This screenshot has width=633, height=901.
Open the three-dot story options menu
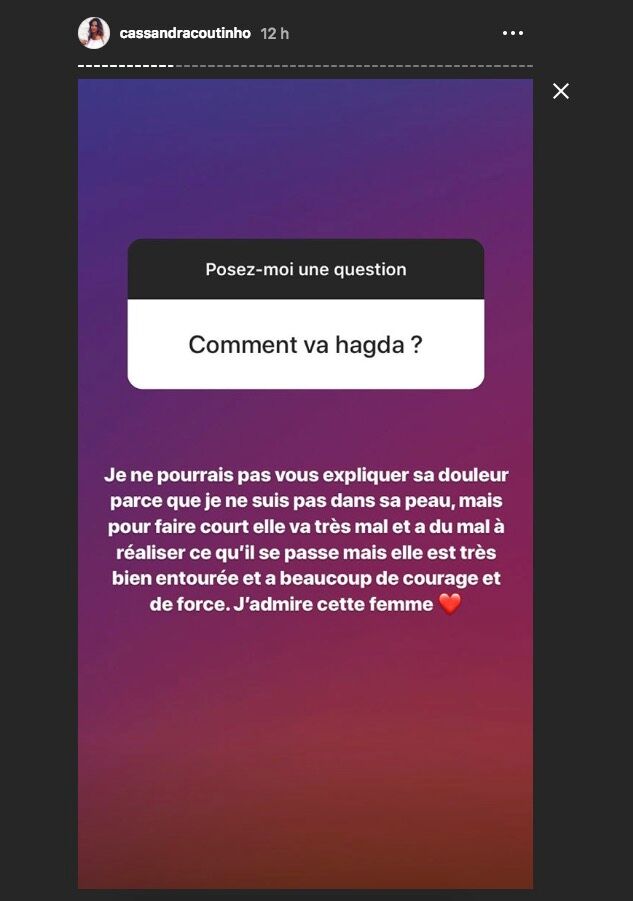[x=512, y=33]
